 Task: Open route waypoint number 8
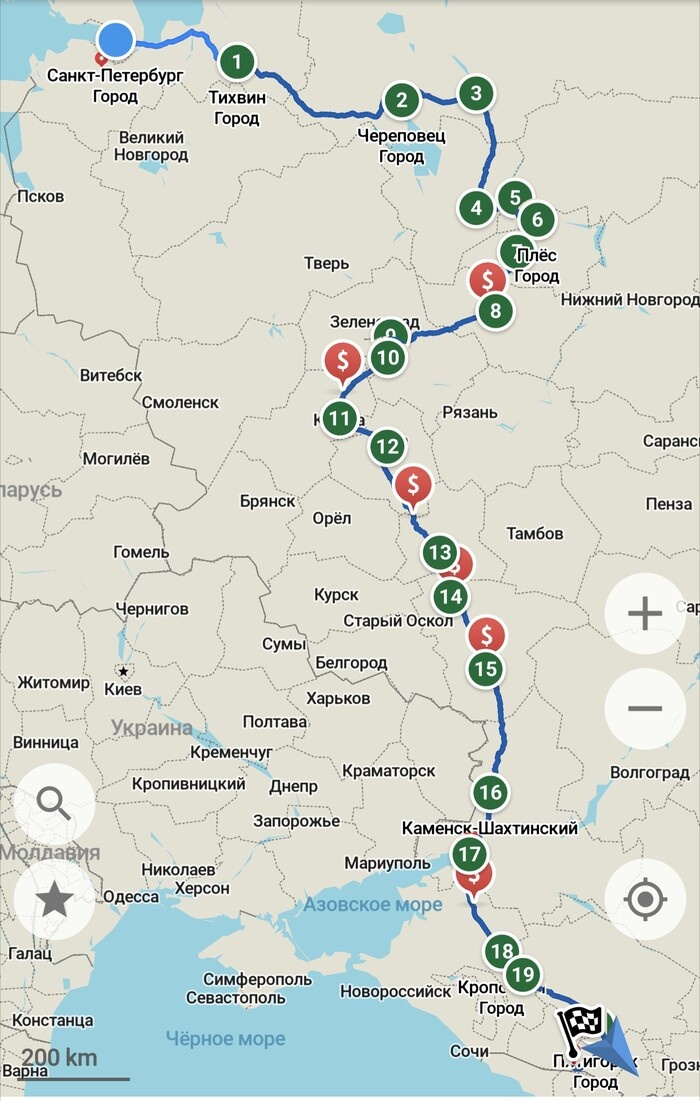[495, 311]
